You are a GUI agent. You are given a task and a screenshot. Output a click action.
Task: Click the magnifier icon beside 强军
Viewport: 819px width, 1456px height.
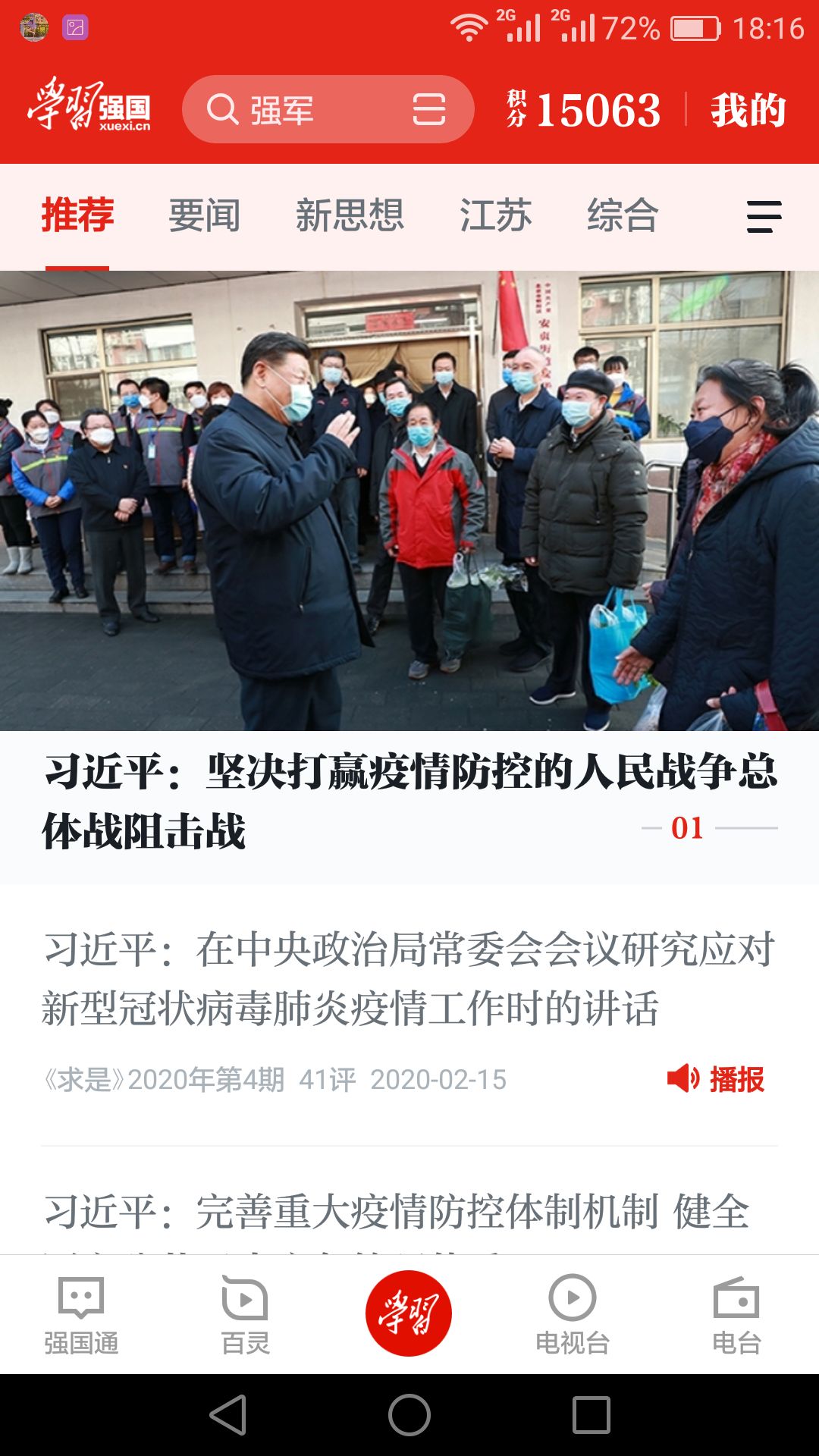pyautogui.click(x=224, y=110)
